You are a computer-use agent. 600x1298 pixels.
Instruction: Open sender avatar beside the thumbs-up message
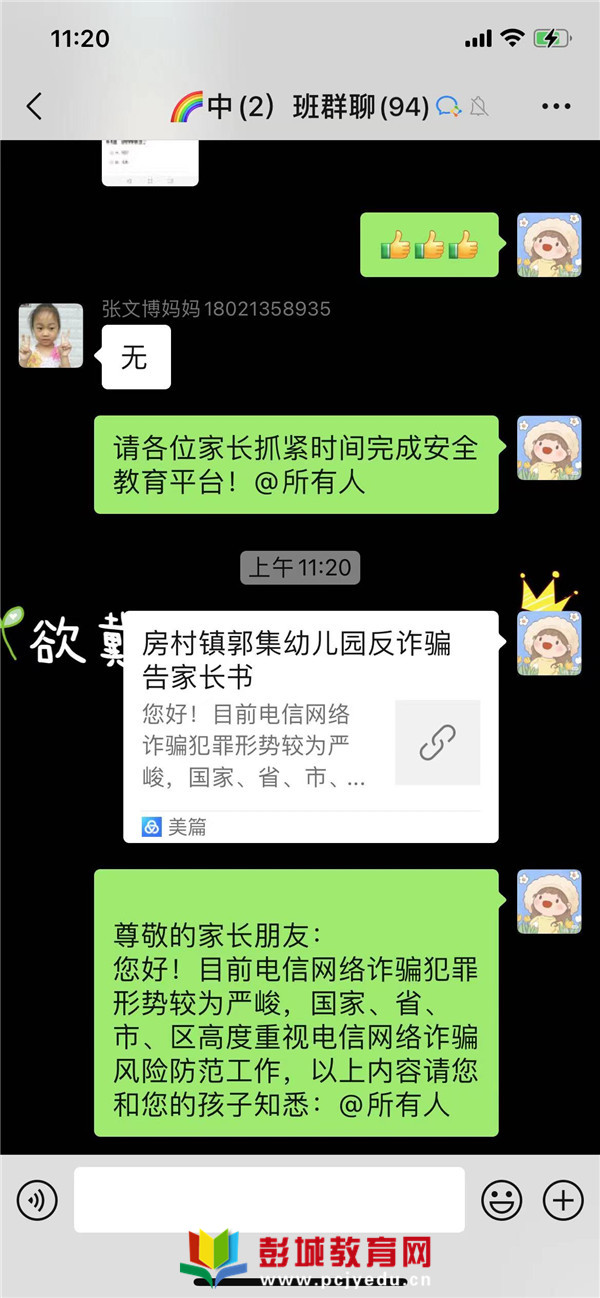(x=549, y=245)
